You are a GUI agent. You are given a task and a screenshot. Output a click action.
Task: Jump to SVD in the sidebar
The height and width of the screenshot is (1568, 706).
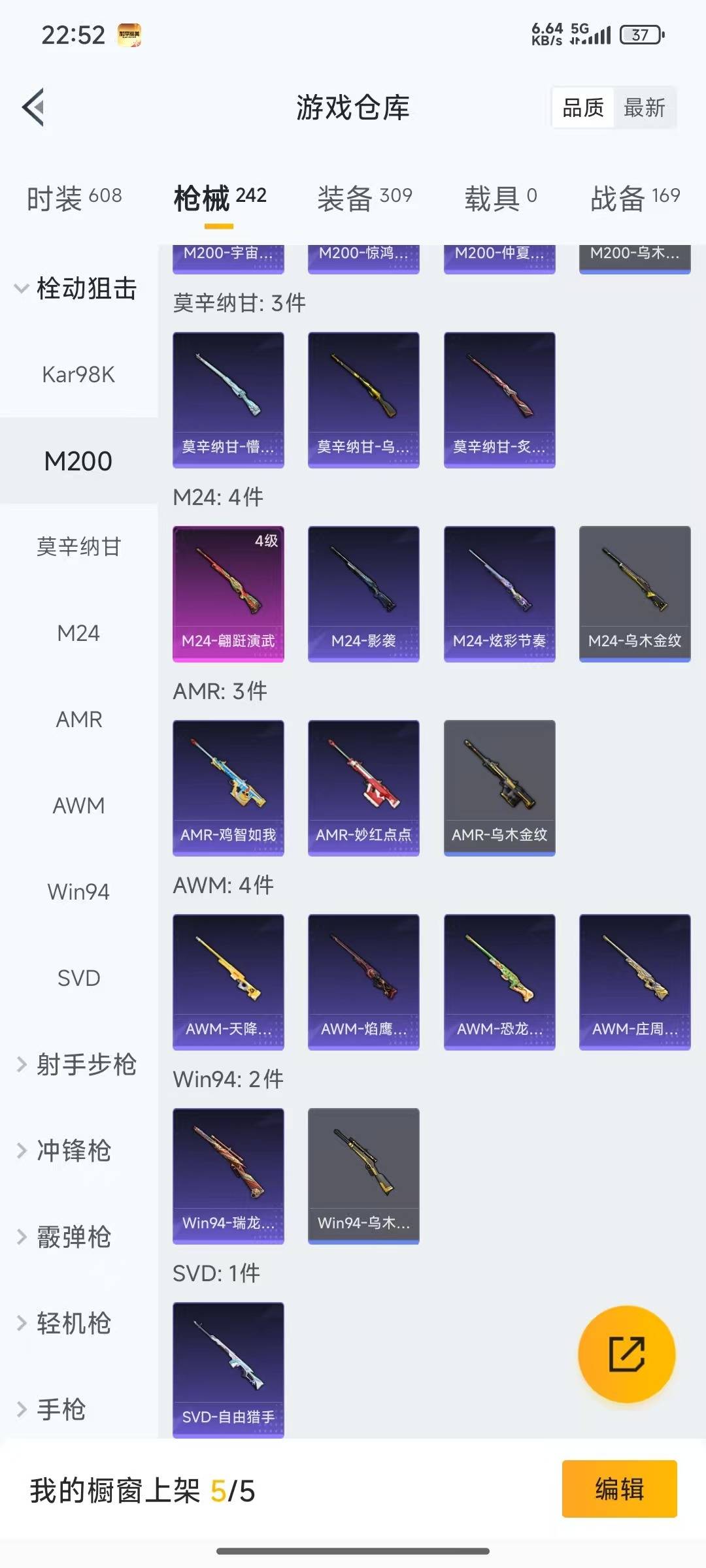(x=78, y=978)
